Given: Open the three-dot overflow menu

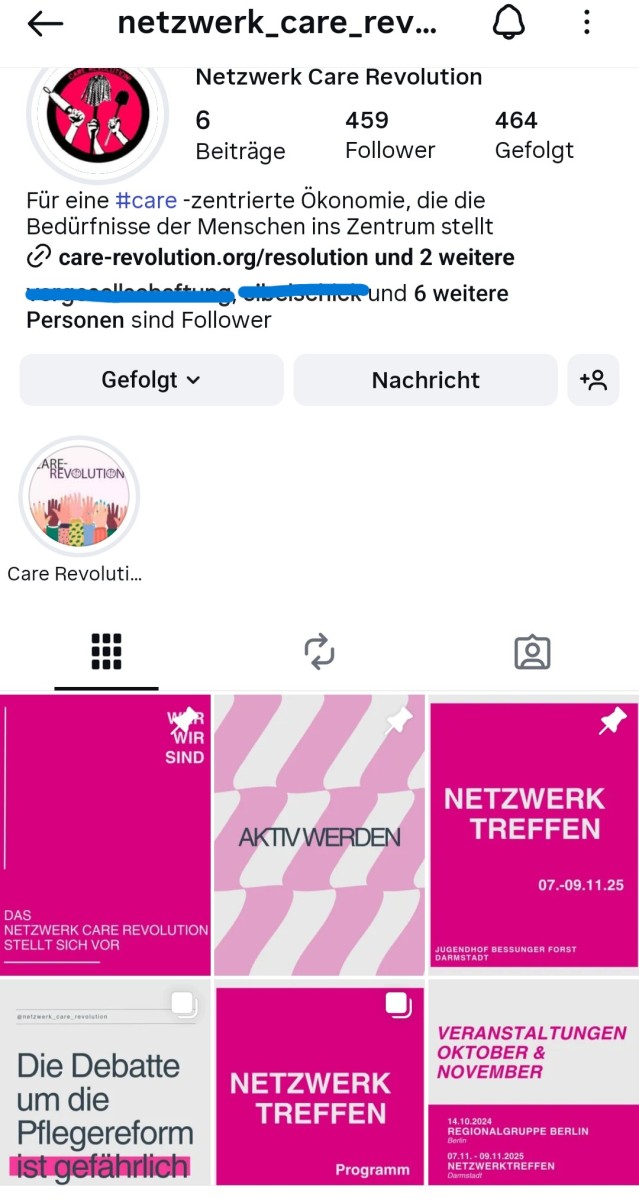Looking at the screenshot, I should [587, 24].
